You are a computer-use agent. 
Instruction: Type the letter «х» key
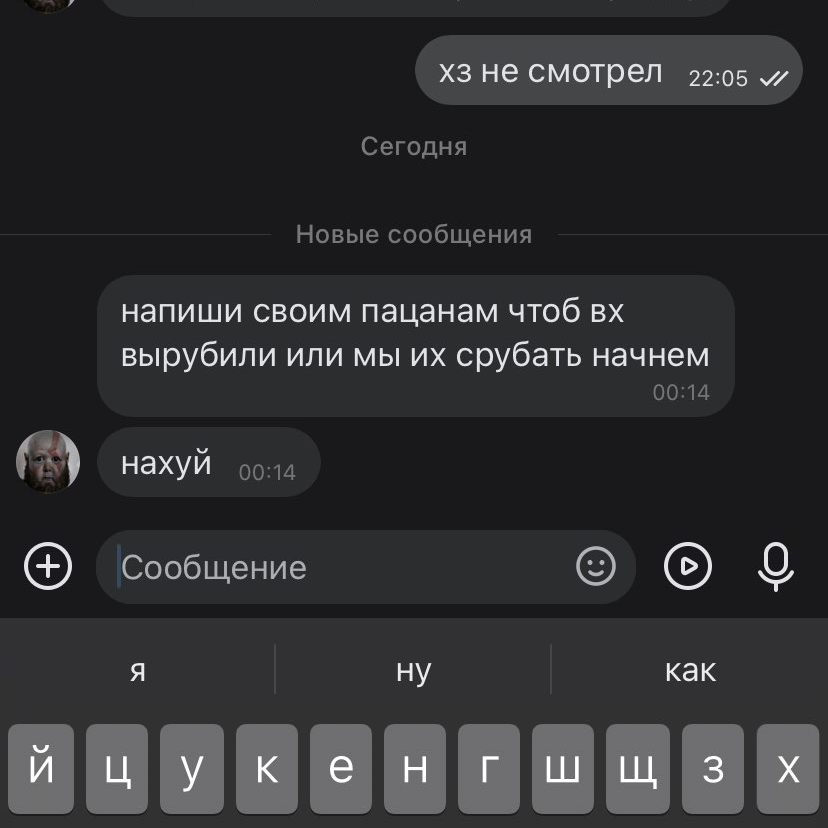click(788, 768)
